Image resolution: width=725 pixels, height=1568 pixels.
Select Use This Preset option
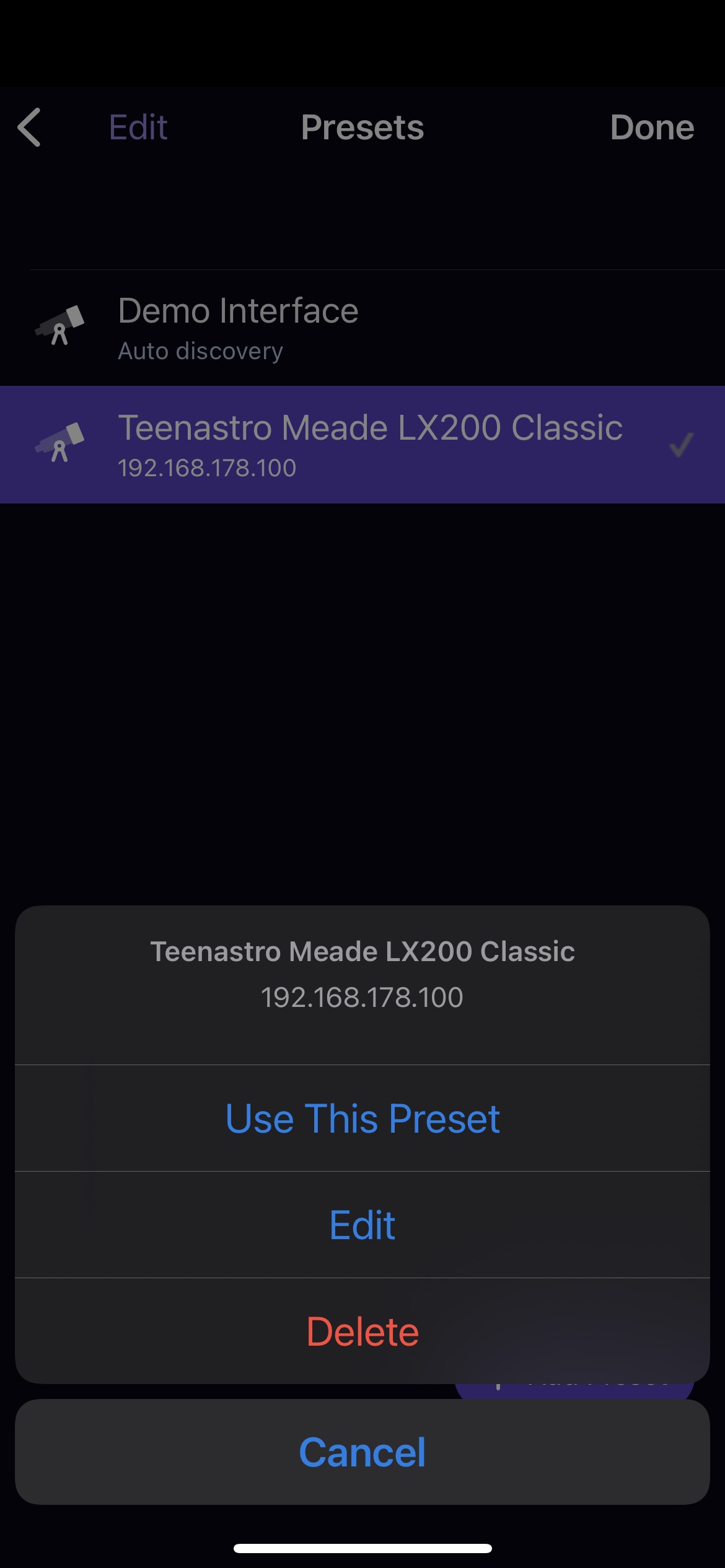[x=362, y=1118]
